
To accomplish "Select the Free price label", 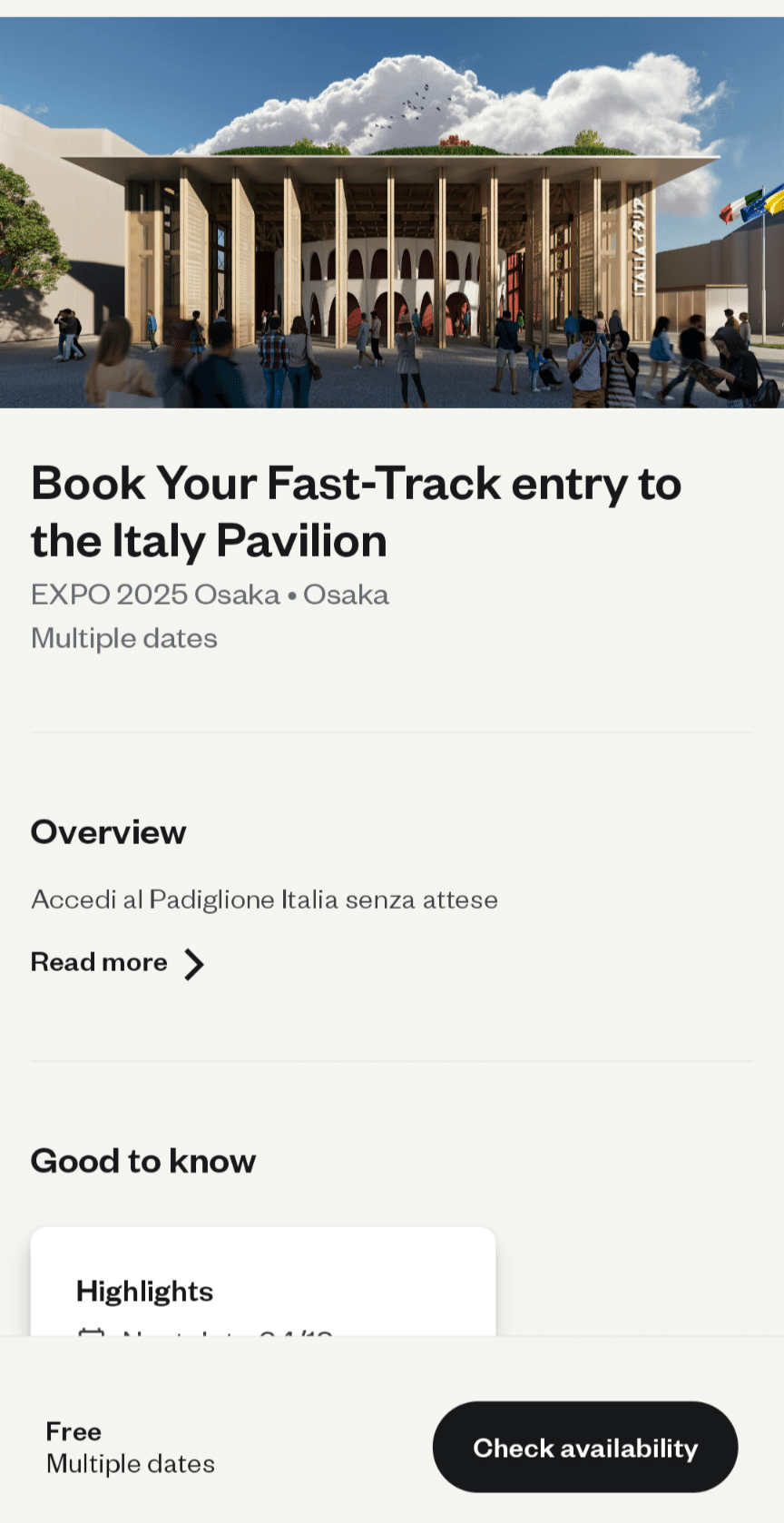I will click(73, 1431).
